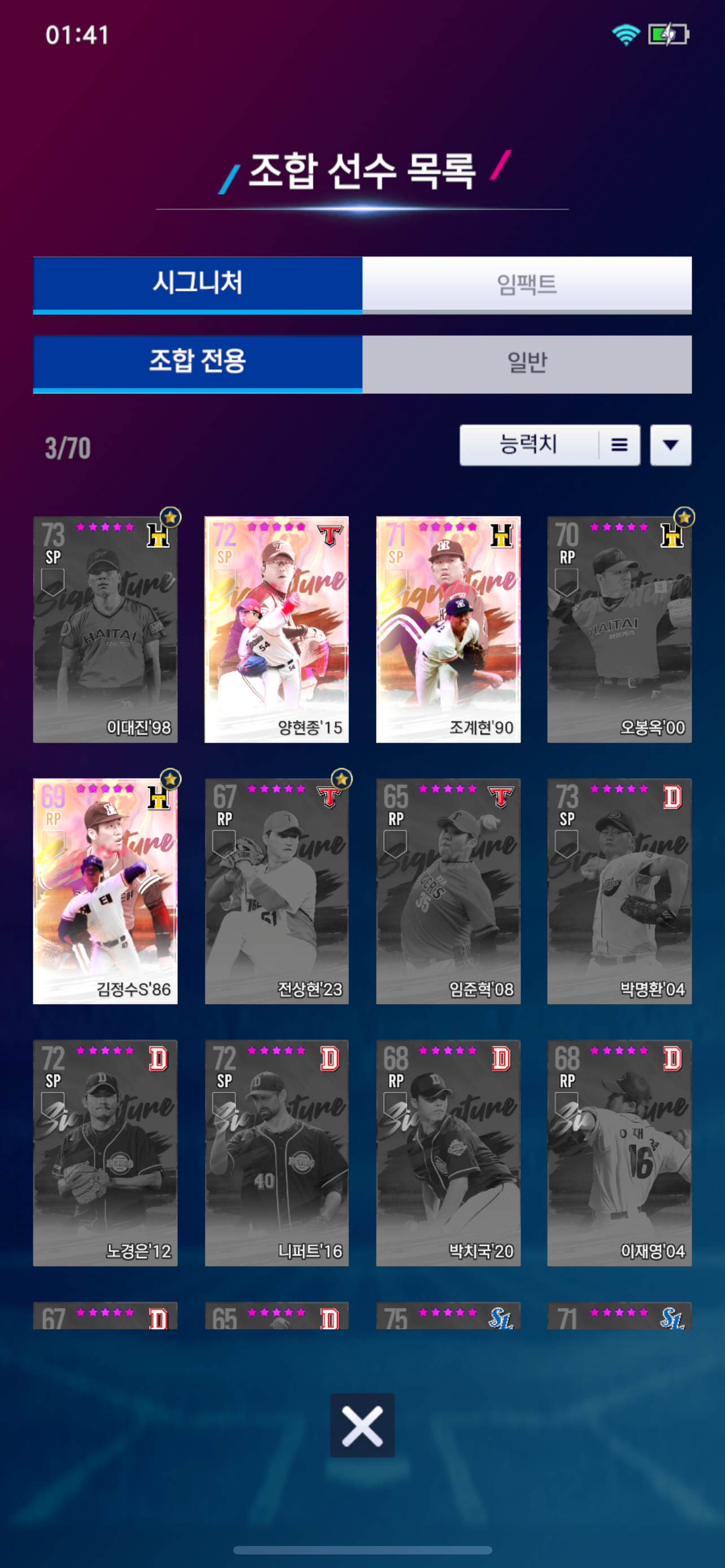Select the 시그니처 tab
Image resolution: width=725 pixels, height=1568 pixels.
pyautogui.click(x=198, y=284)
